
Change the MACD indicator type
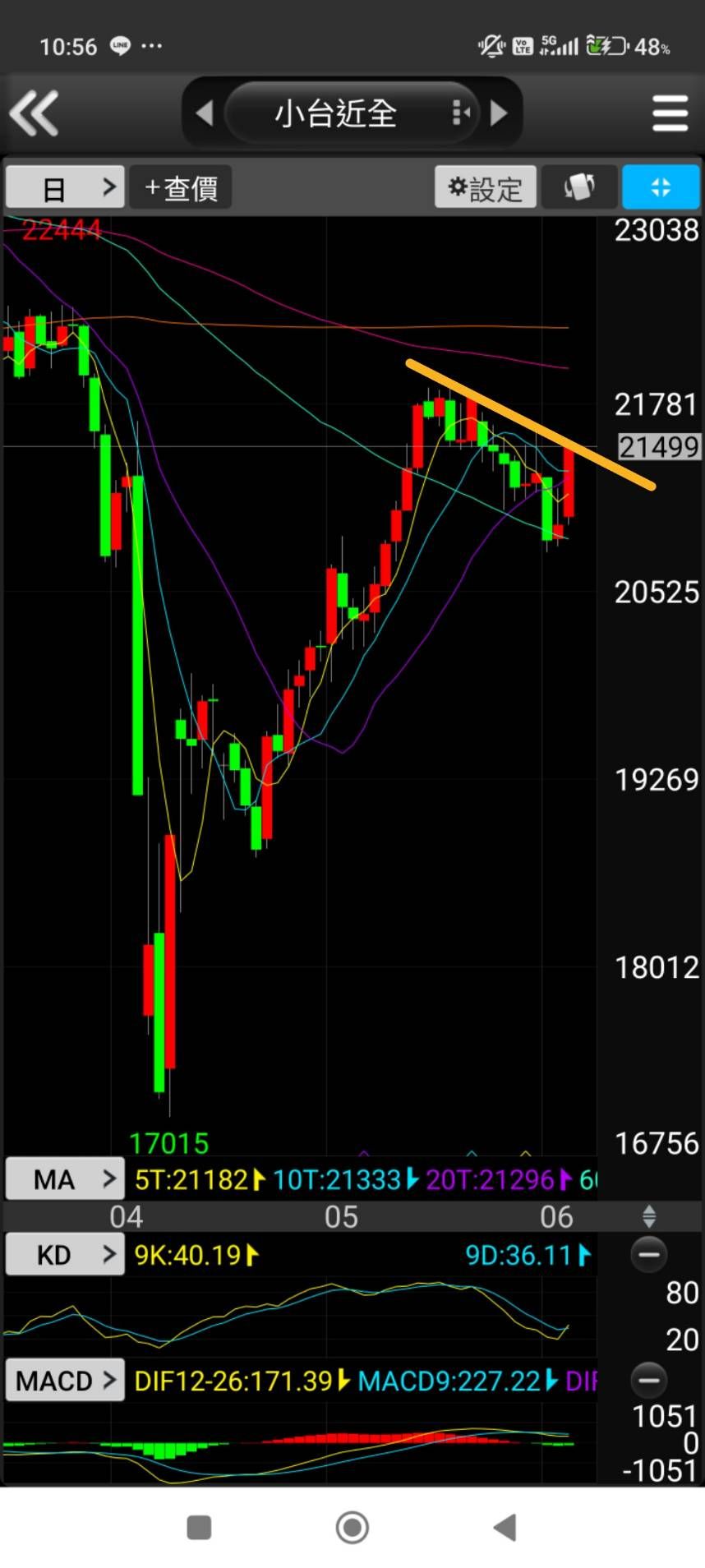[66, 1381]
